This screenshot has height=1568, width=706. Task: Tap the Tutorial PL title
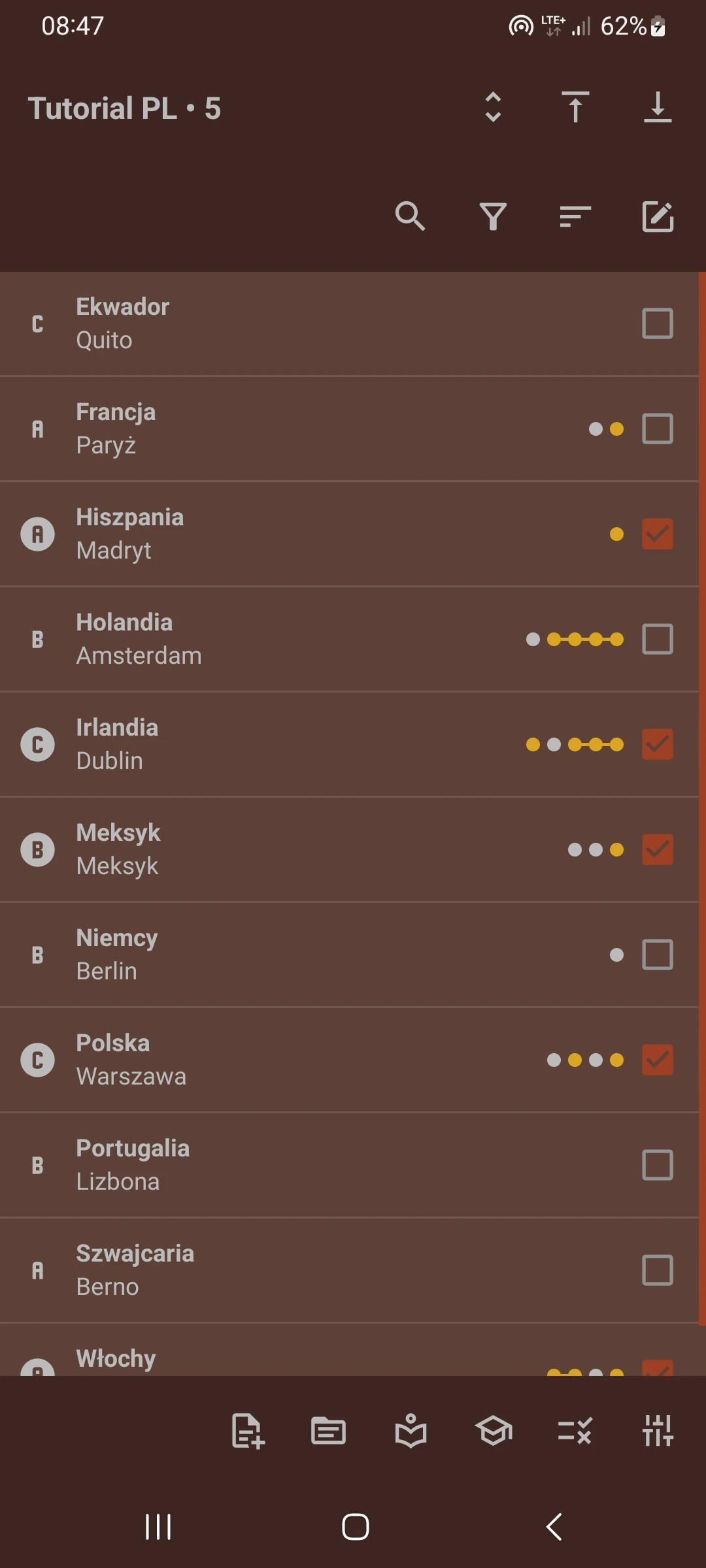coord(124,108)
